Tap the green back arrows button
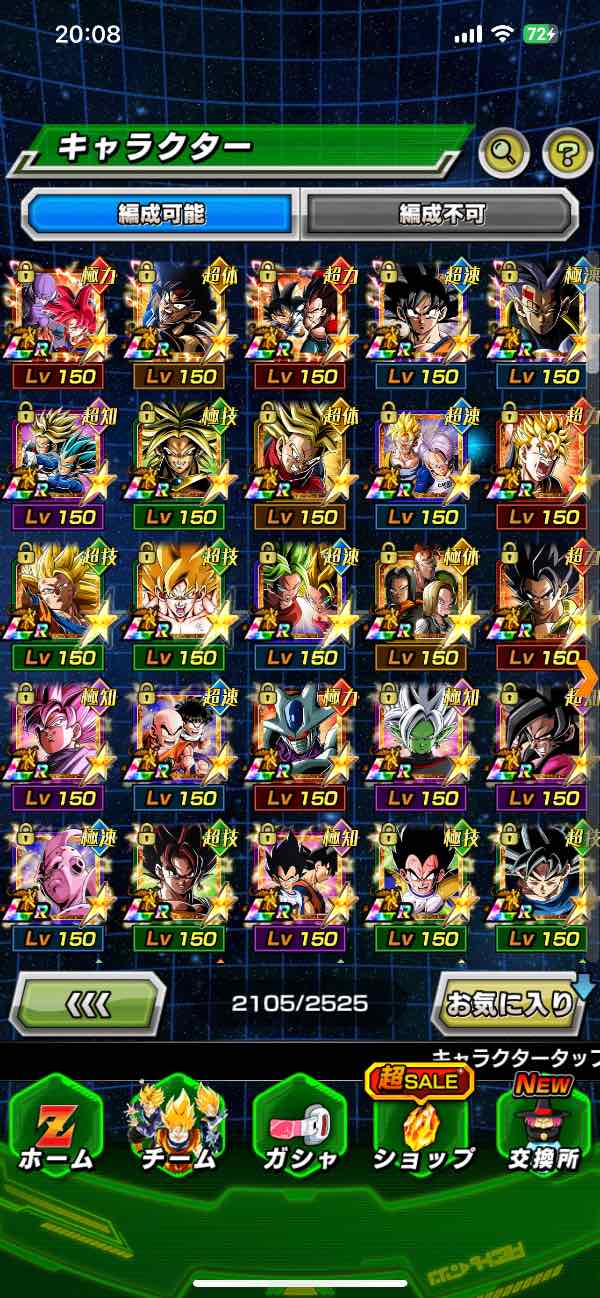This screenshot has width=600, height=1298. [x=88, y=1002]
